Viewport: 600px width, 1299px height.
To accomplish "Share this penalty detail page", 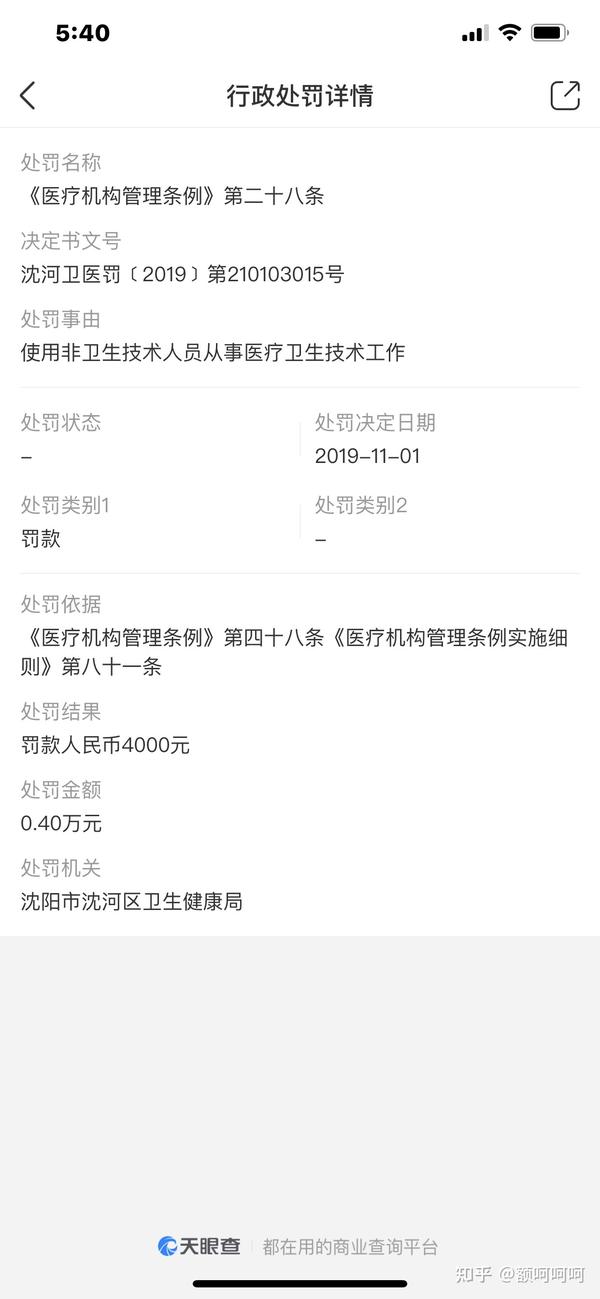I will 565,95.
